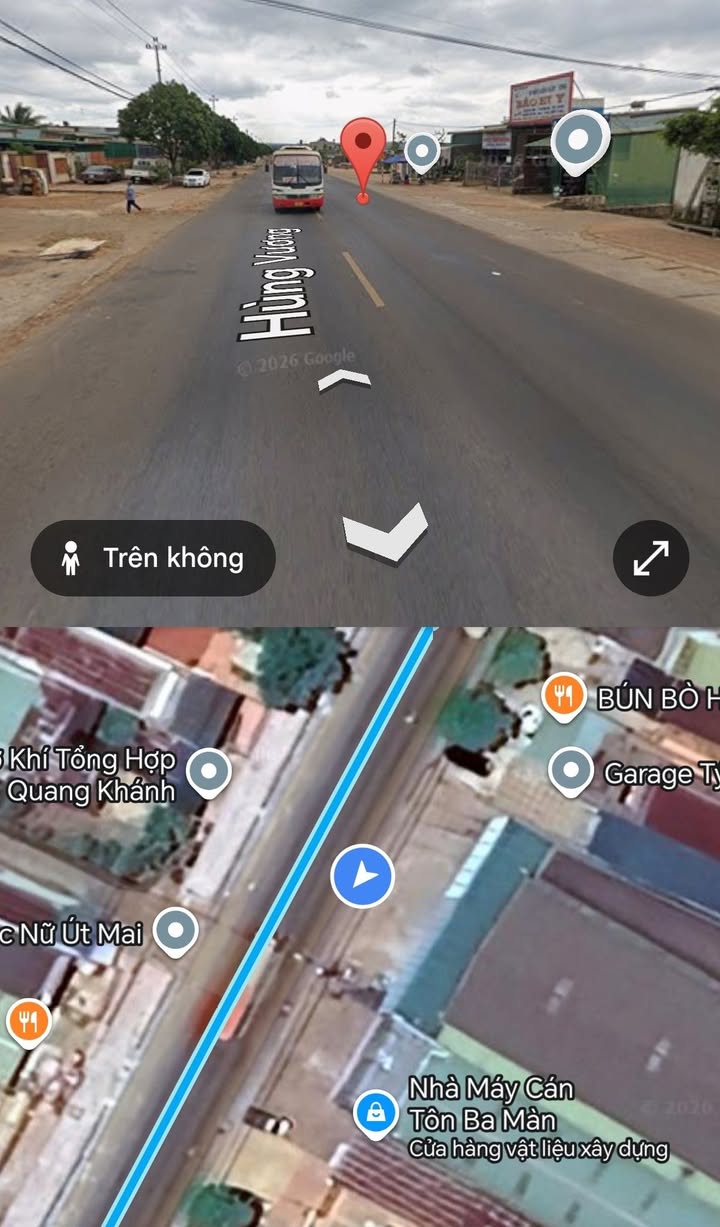720x1227 pixels.
Task: Move forward along Hùng Vương street
Action: (x=344, y=380)
